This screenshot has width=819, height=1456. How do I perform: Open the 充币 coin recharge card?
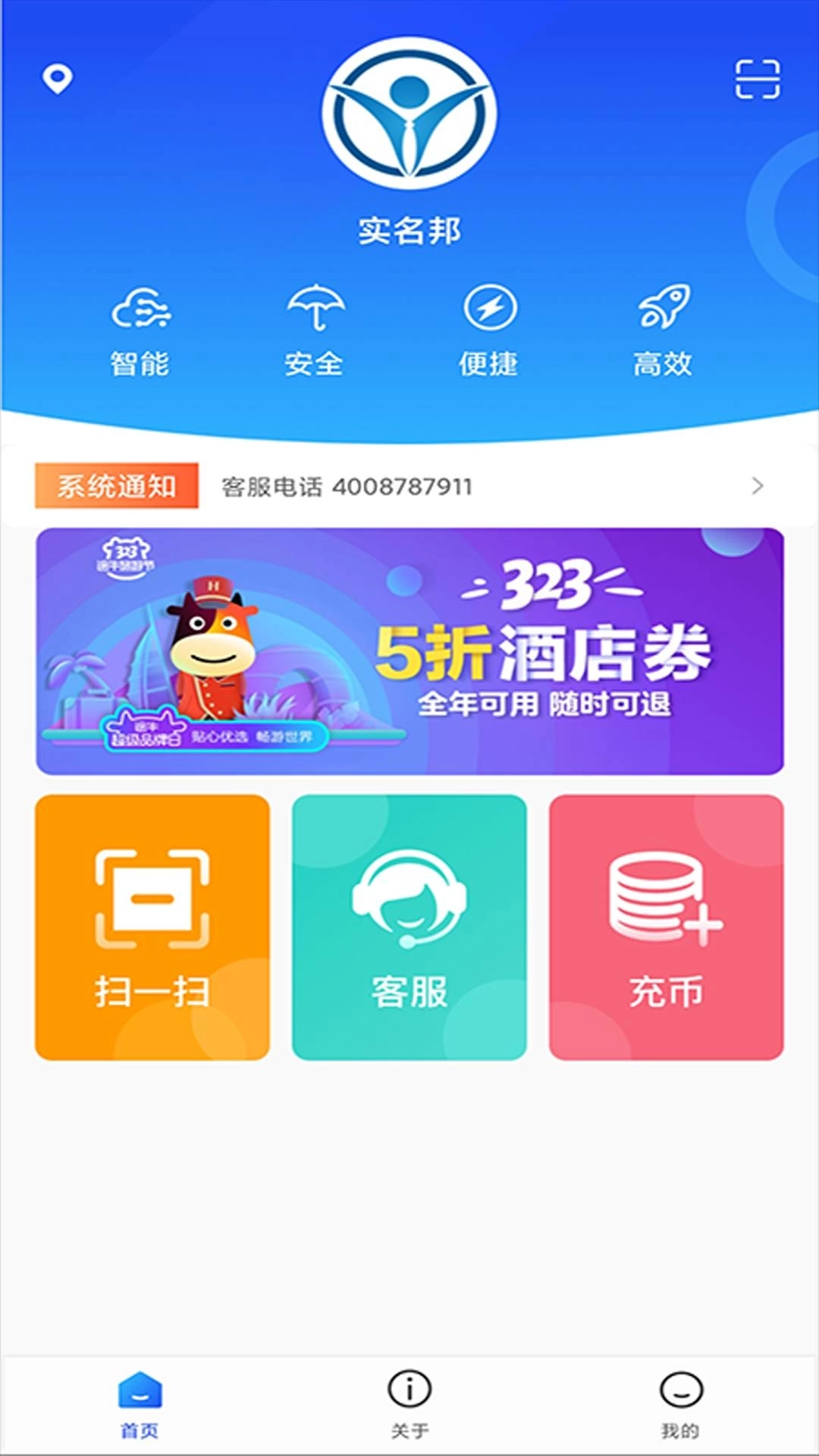pyautogui.click(x=665, y=925)
